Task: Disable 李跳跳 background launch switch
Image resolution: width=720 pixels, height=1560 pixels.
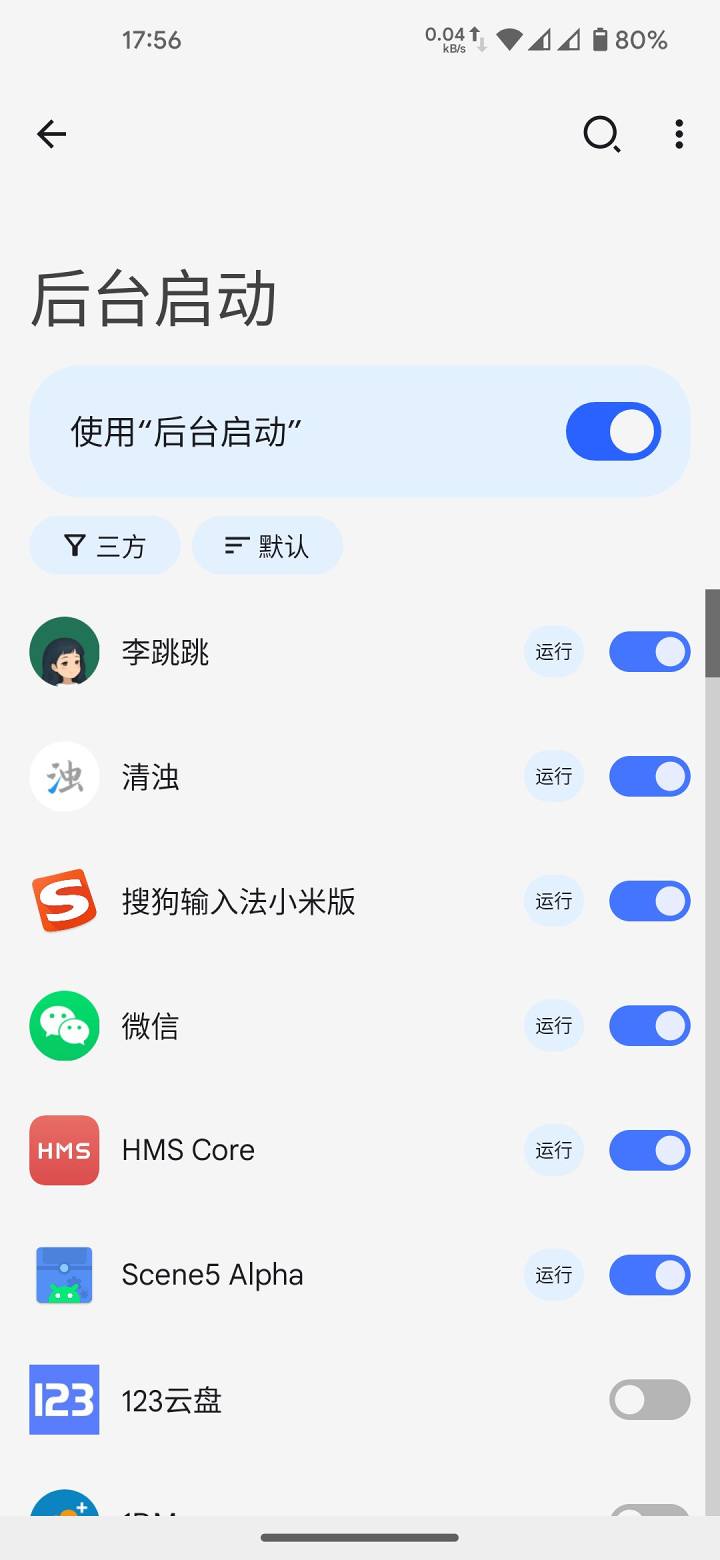Action: (649, 651)
